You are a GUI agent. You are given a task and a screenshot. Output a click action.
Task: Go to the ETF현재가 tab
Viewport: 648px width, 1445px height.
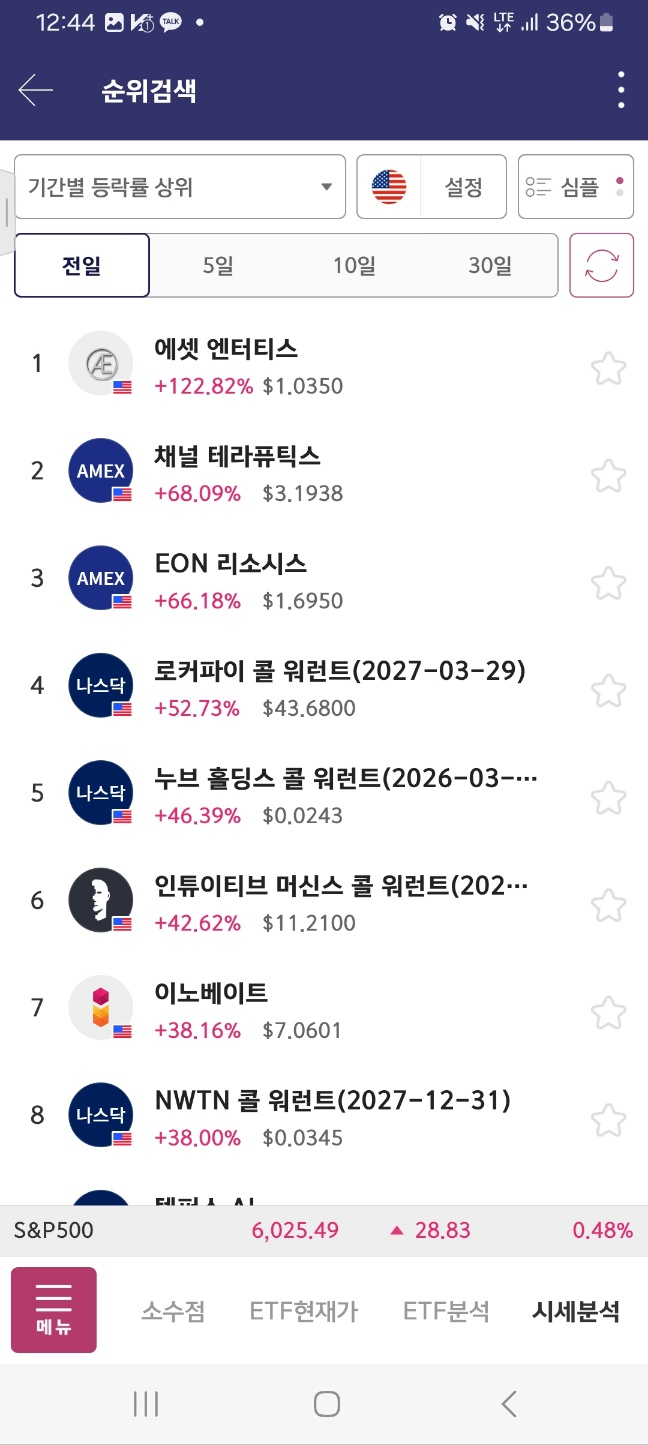[304, 1311]
